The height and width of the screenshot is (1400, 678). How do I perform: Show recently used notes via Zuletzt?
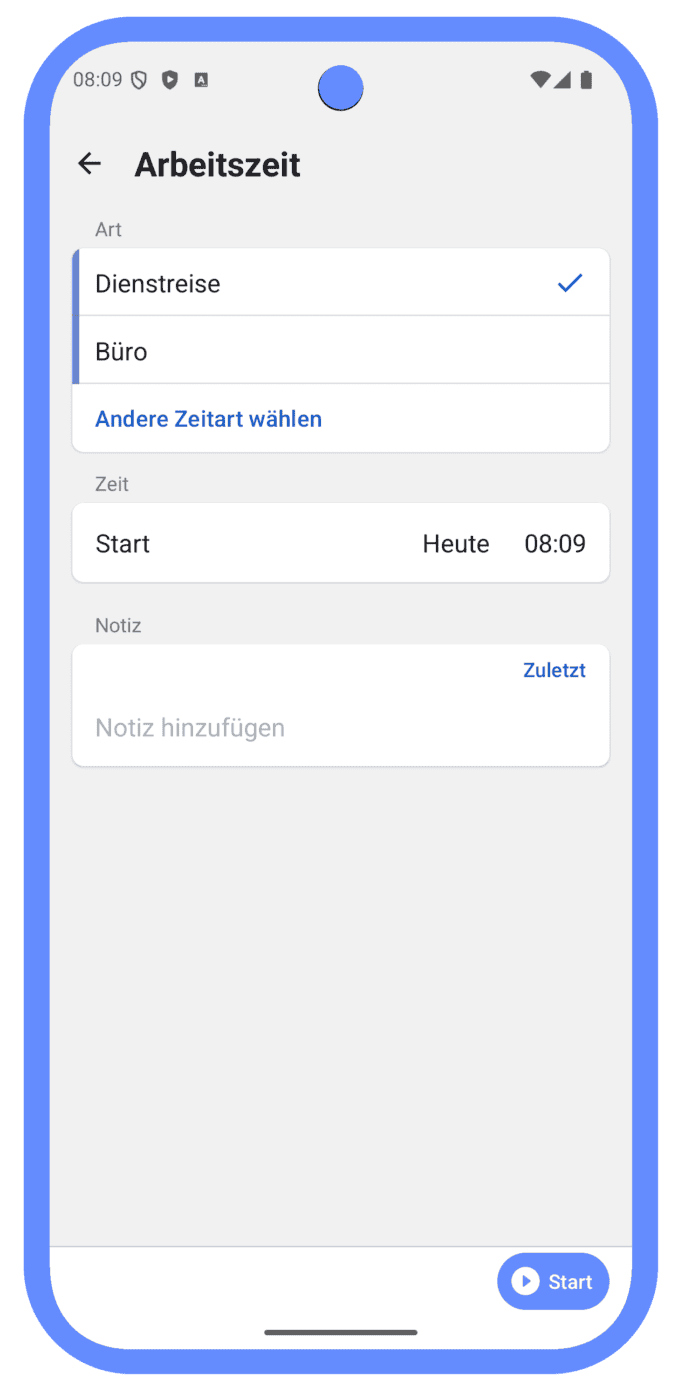[554, 671]
